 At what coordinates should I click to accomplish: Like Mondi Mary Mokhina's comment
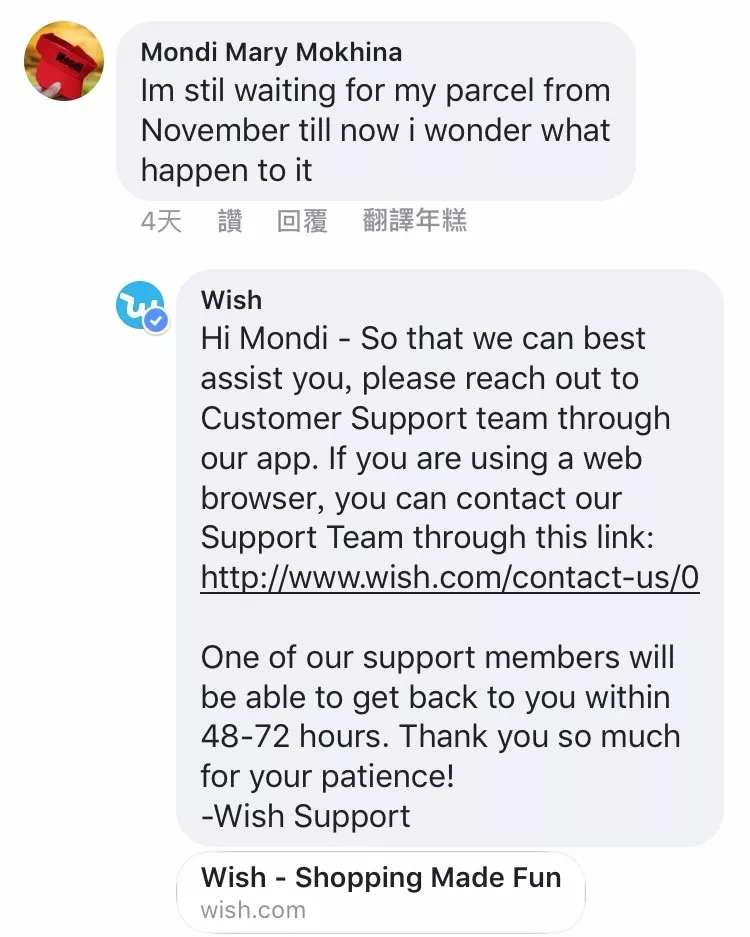click(x=230, y=221)
